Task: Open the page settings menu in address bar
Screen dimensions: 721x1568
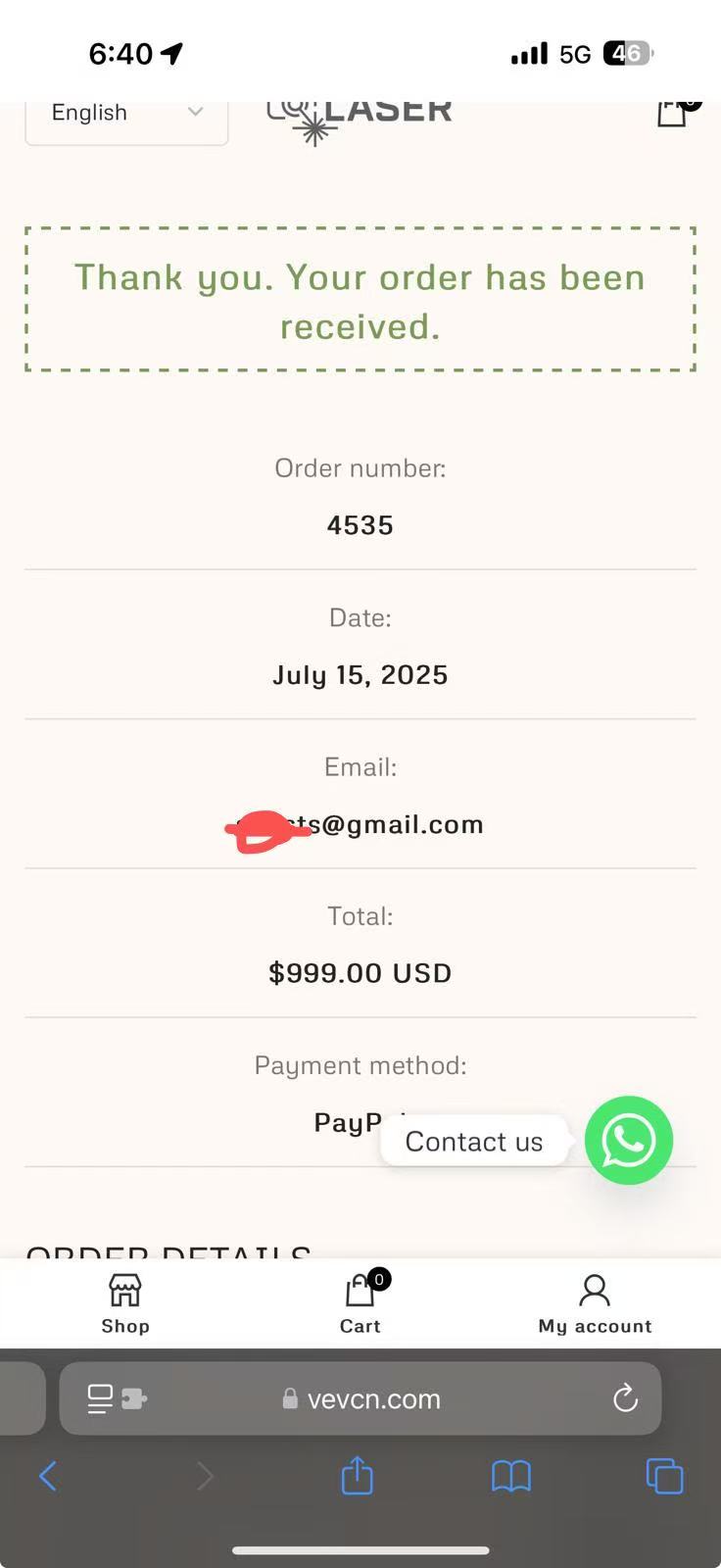Action: (117, 1398)
